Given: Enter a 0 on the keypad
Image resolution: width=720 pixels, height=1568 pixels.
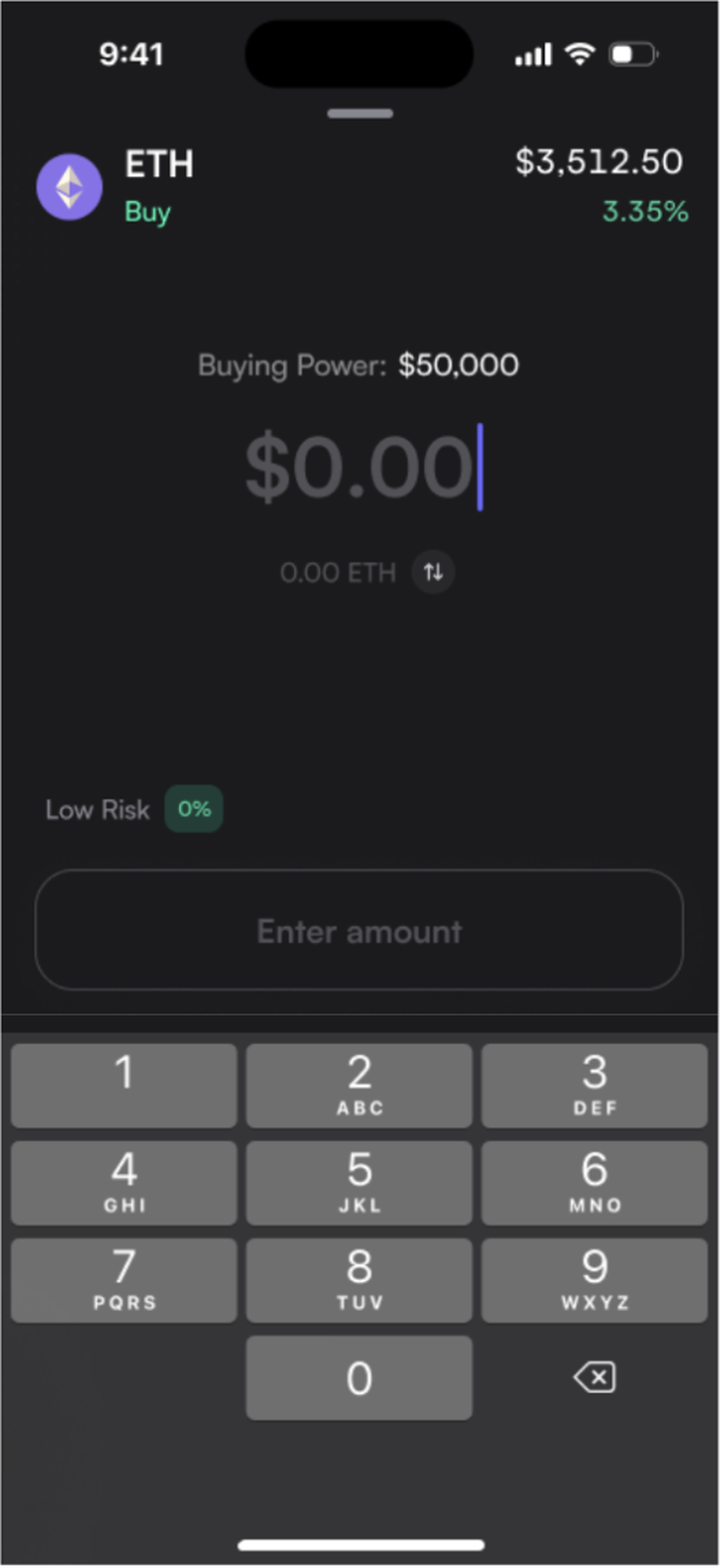Looking at the screenshot, I should (x=359, y=1378).
